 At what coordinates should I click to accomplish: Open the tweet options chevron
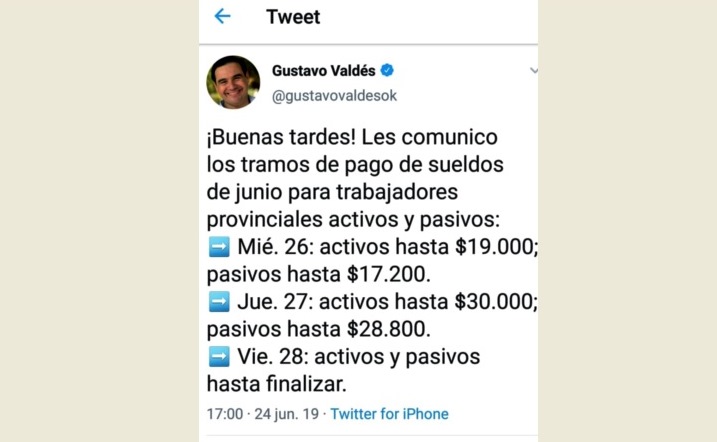[534, 71]
